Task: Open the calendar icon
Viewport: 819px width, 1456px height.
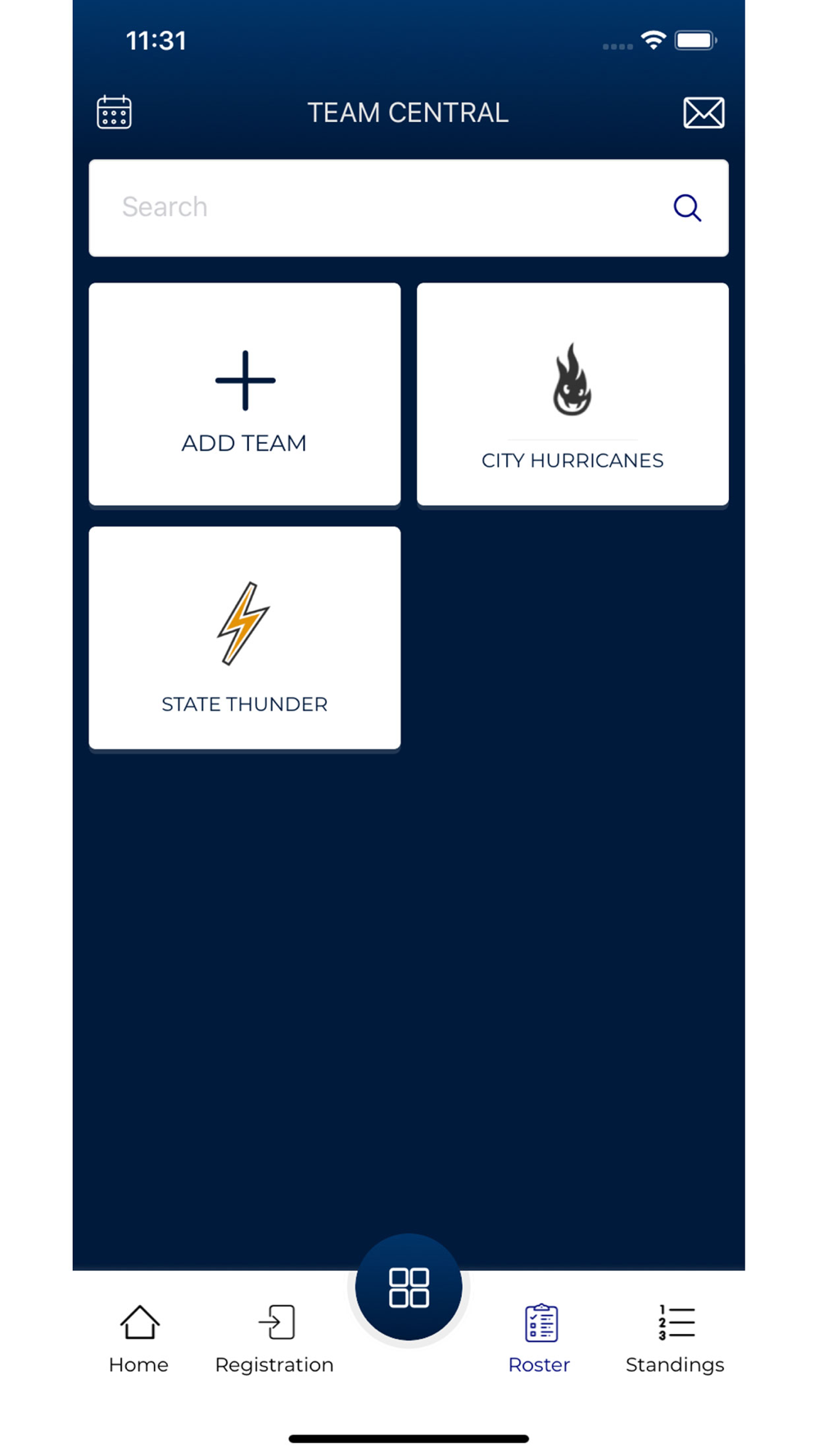Action: point(114,112)
